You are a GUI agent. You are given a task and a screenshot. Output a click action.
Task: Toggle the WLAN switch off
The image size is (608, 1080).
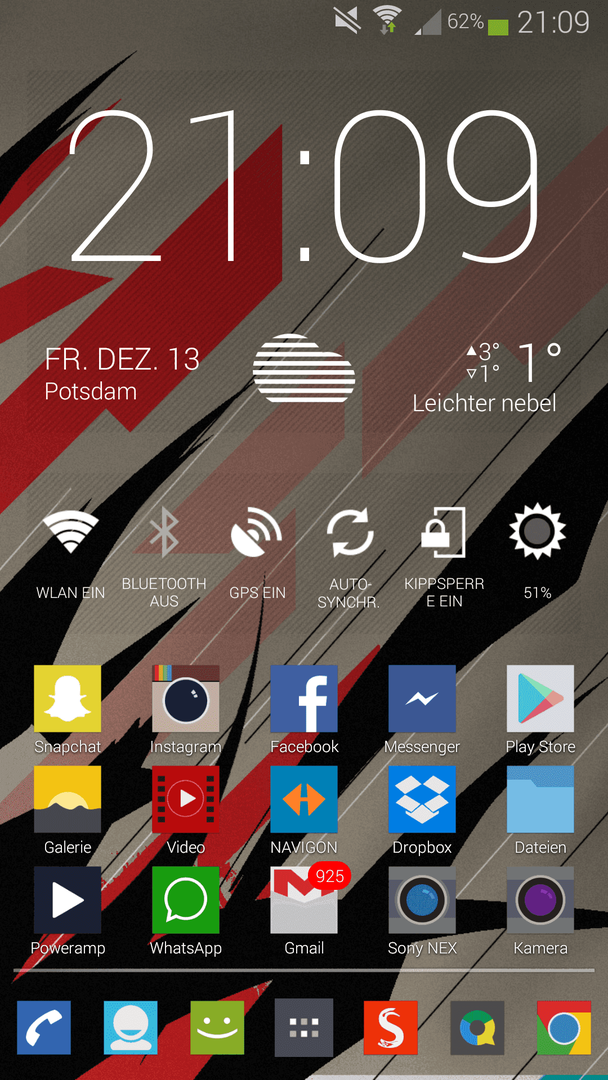[70, 533]
